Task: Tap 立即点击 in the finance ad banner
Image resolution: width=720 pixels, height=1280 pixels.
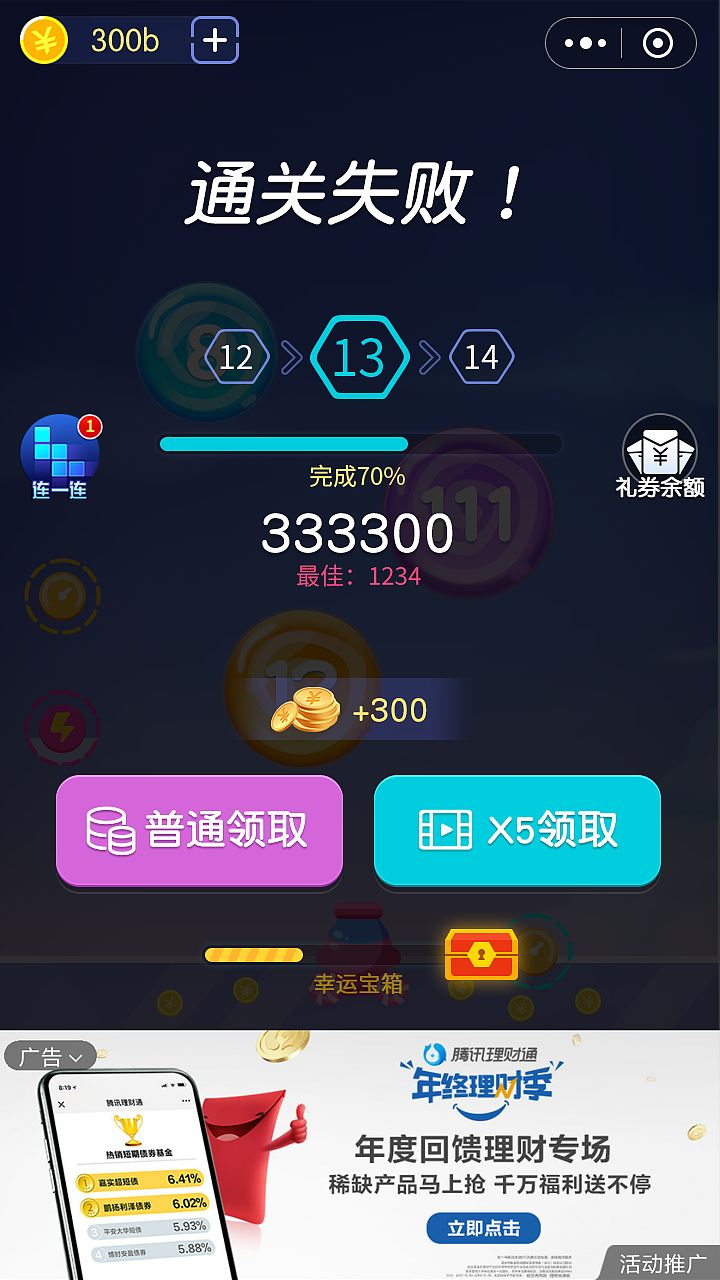Action: pos(484,1228)
